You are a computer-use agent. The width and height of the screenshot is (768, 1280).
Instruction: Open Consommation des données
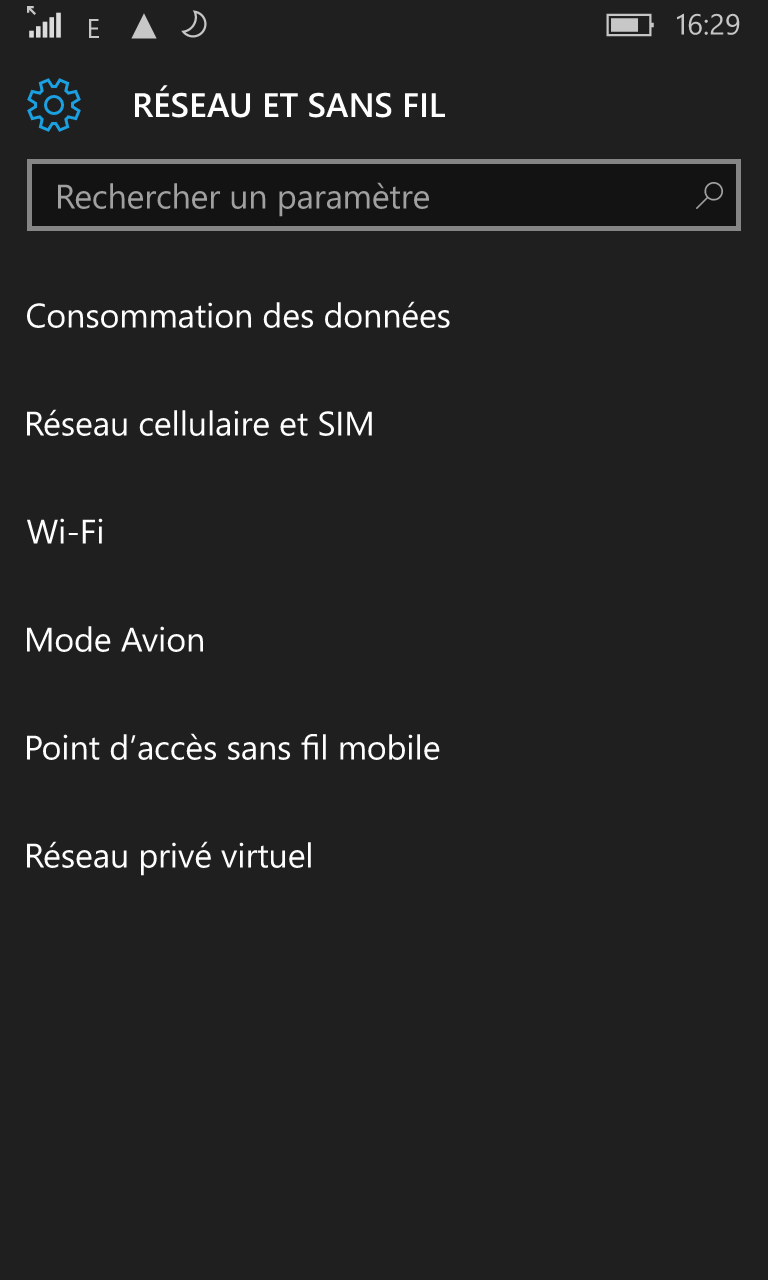[238, 317]
